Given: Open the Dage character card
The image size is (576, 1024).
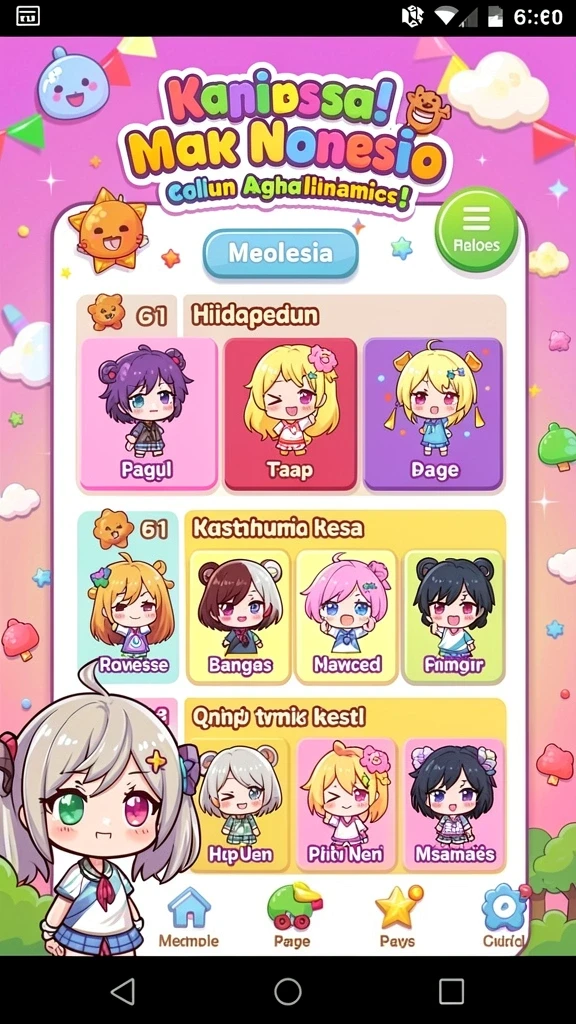Looking at the screenshot, I should click(x=434, y=414).
